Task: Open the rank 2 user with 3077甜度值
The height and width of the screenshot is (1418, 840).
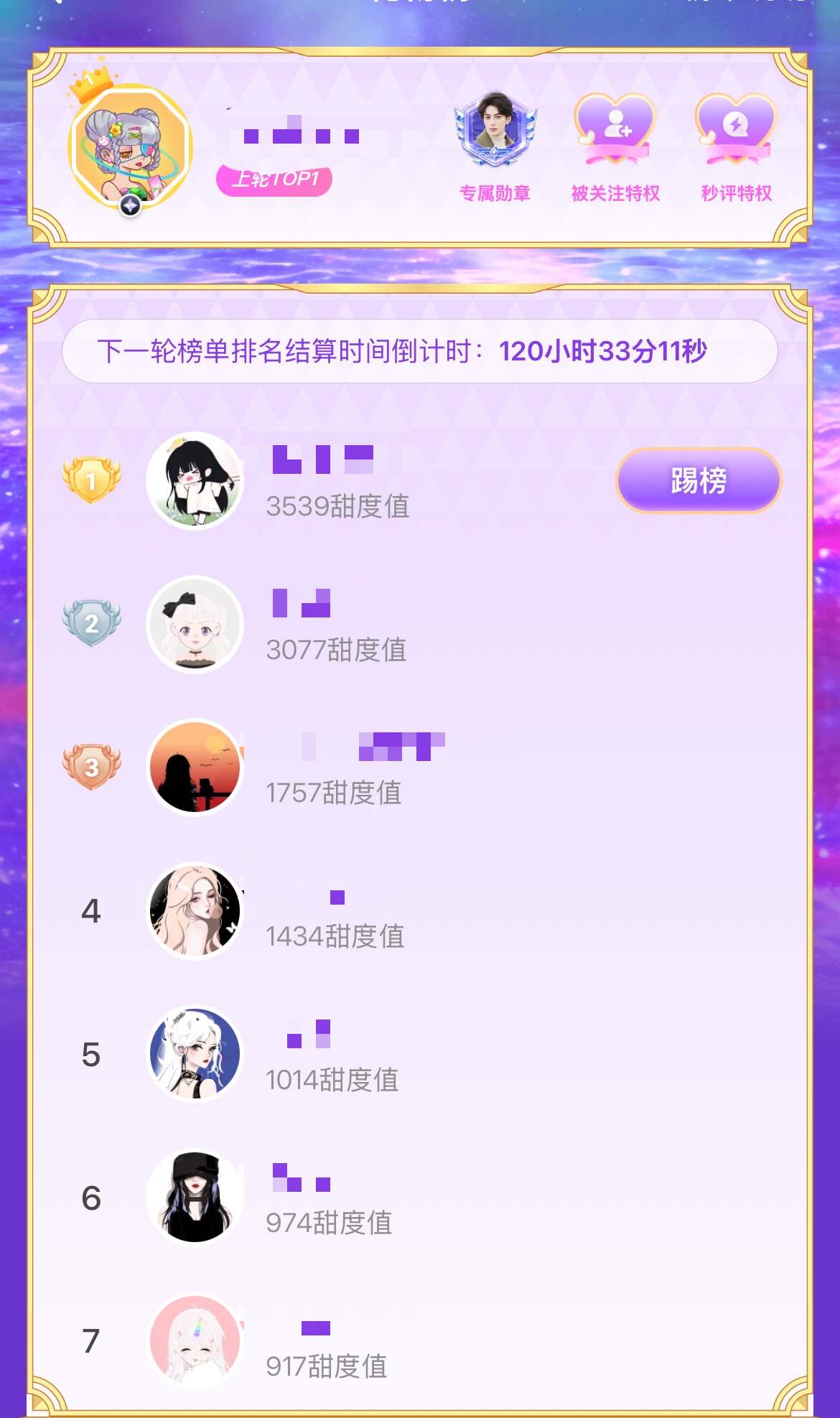Action: pos(195,624)
